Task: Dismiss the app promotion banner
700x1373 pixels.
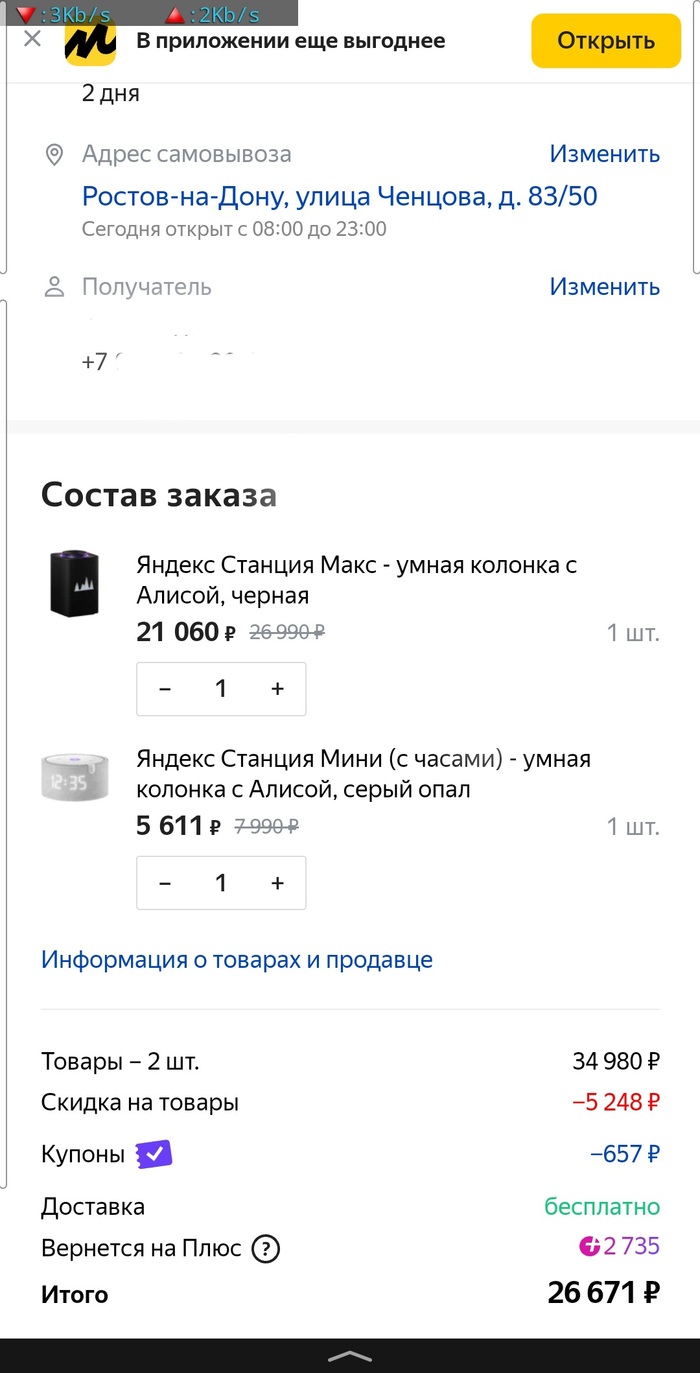Action: coord(32,39)
